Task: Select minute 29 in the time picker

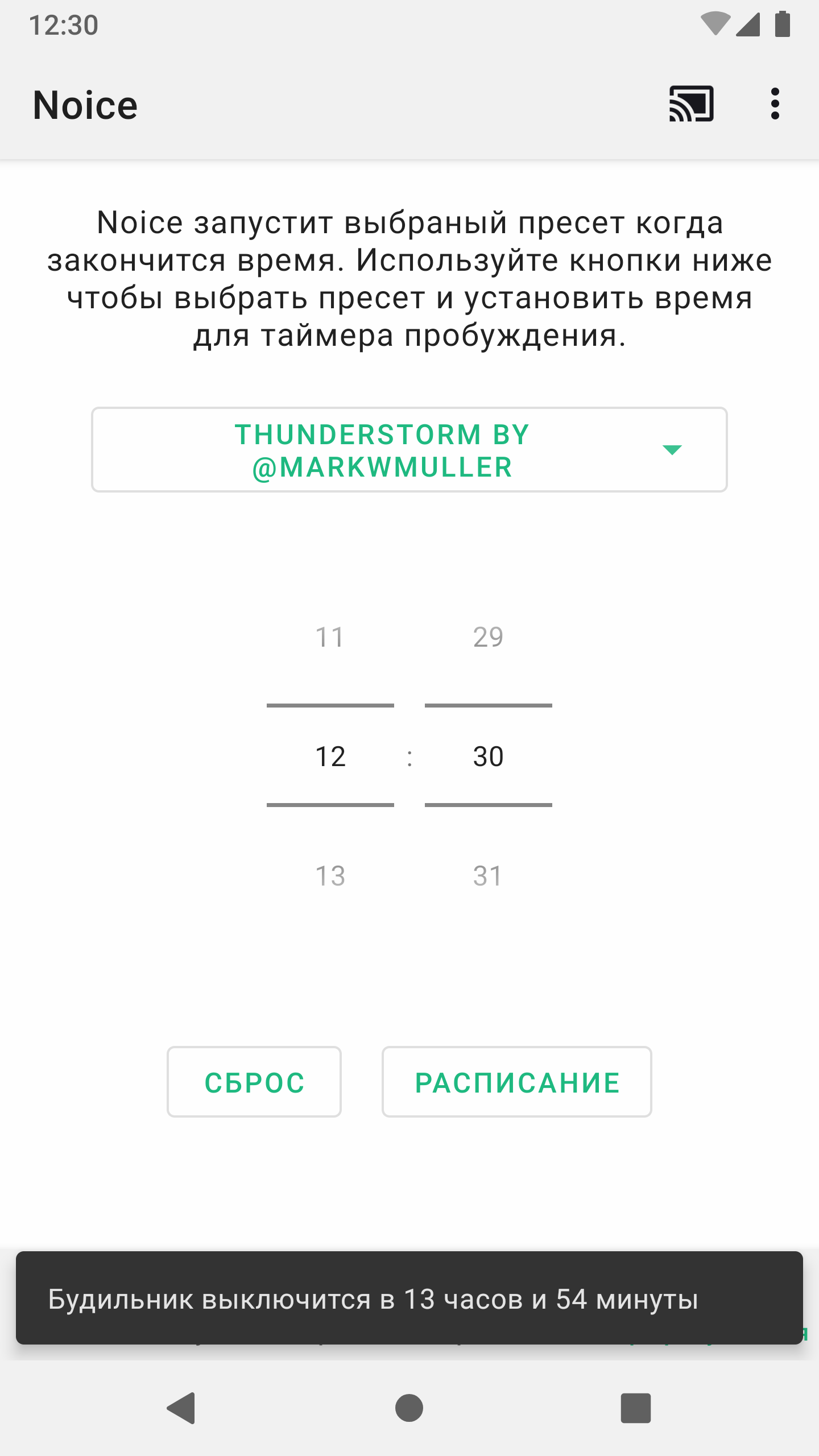Action: click(x=488, y=637)
